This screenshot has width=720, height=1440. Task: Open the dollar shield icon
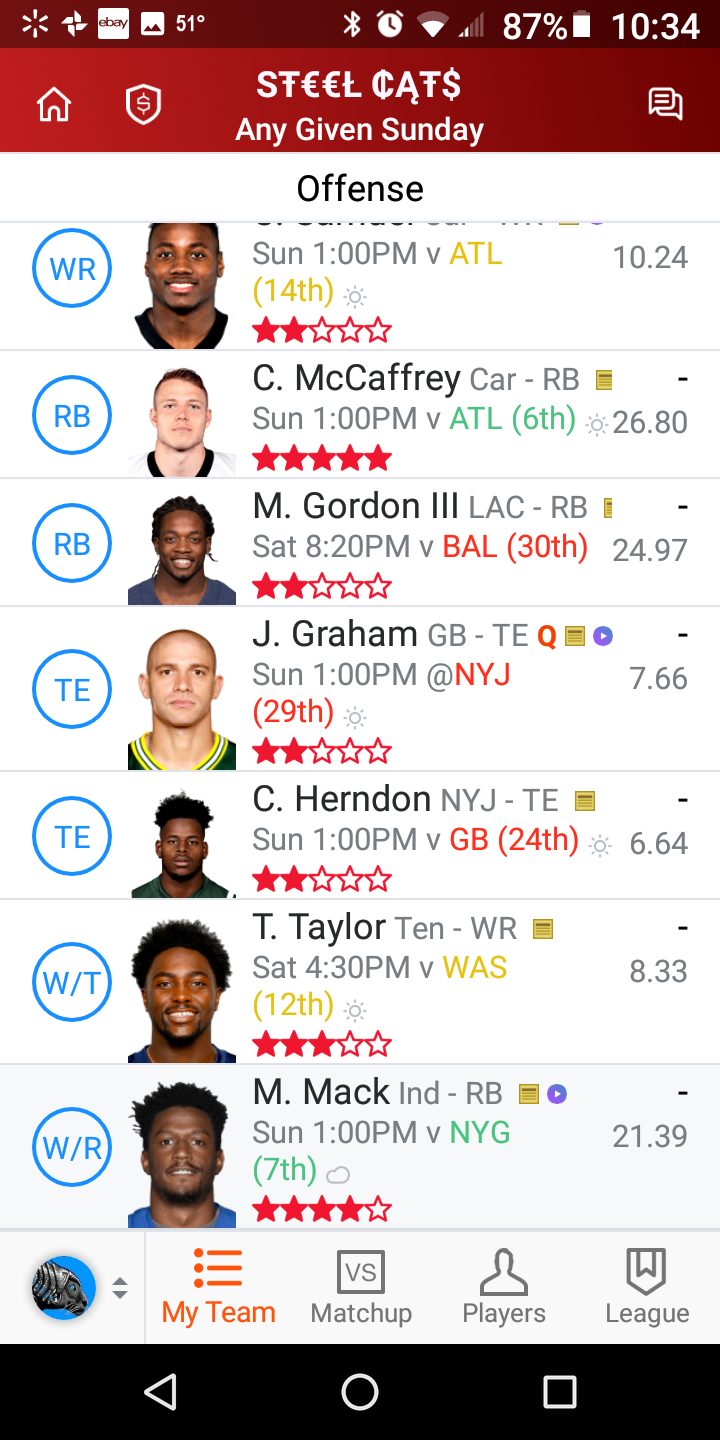point(143,104)
